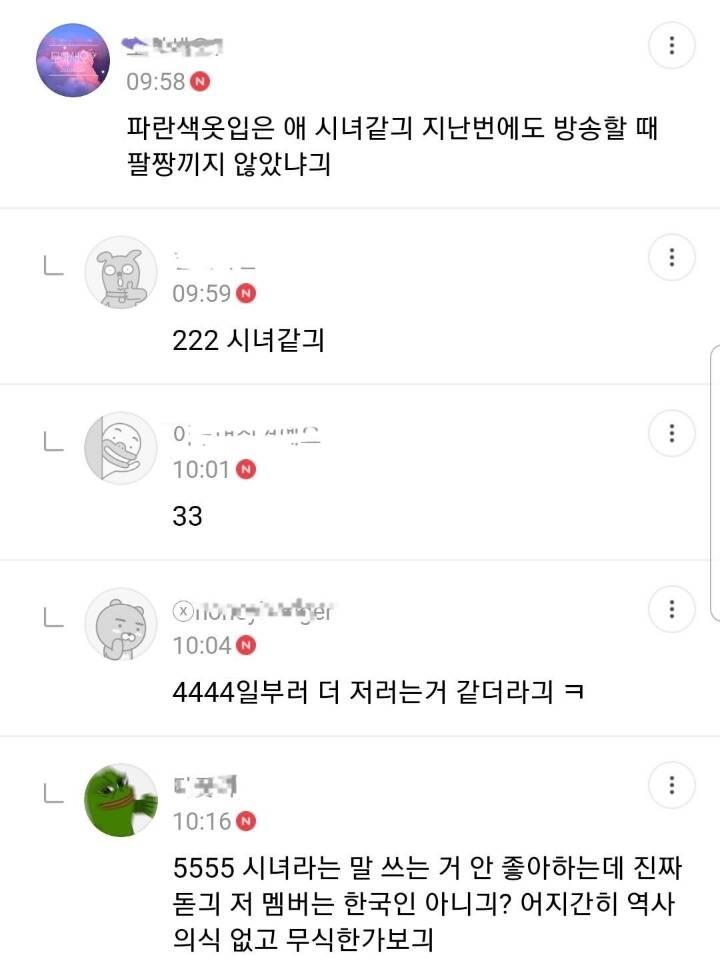Image resolution: width=720 pixels, height=977 pixels.
Task: Open more options for the 10:16 reply
Action: (x=671, y=784)
